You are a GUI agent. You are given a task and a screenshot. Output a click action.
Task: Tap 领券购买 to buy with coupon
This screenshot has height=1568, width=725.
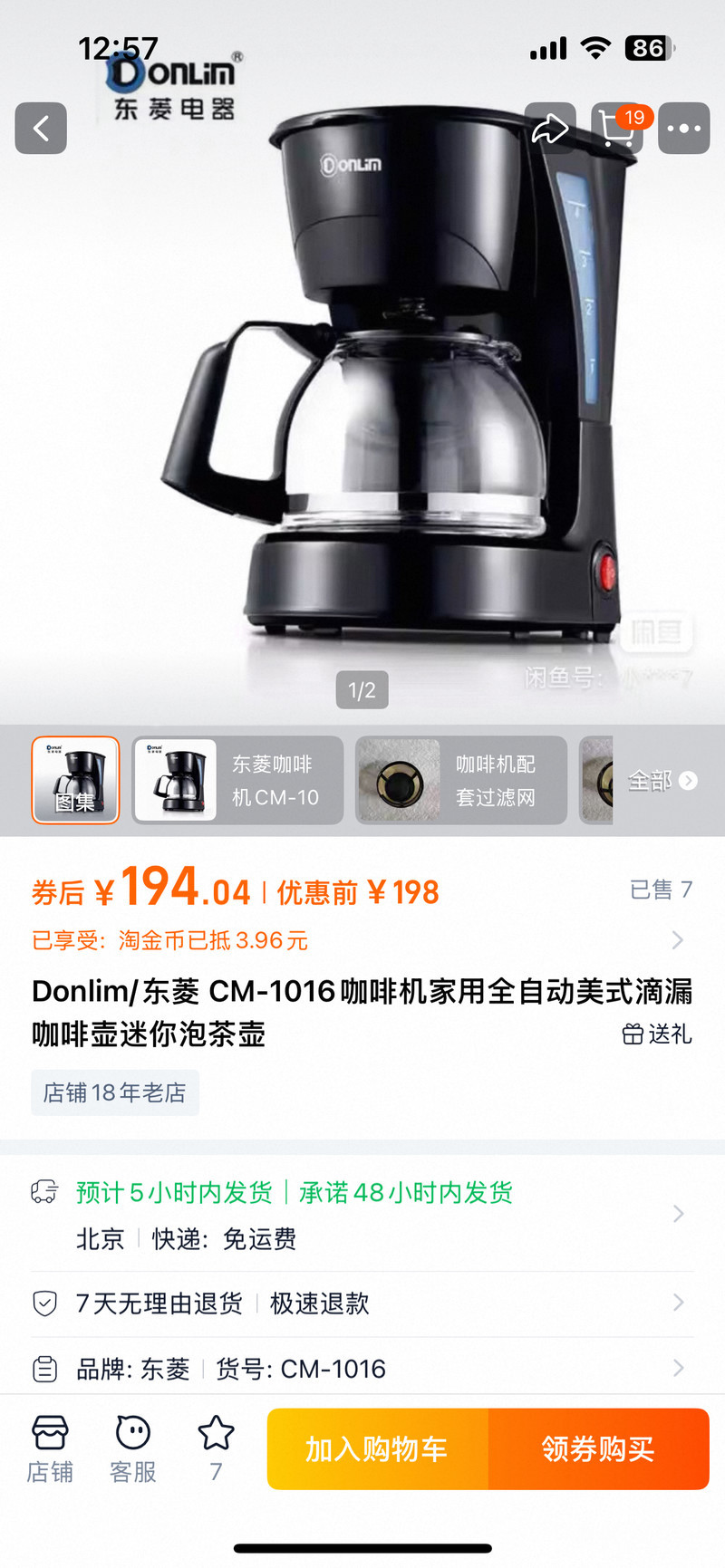(598, 1449)
